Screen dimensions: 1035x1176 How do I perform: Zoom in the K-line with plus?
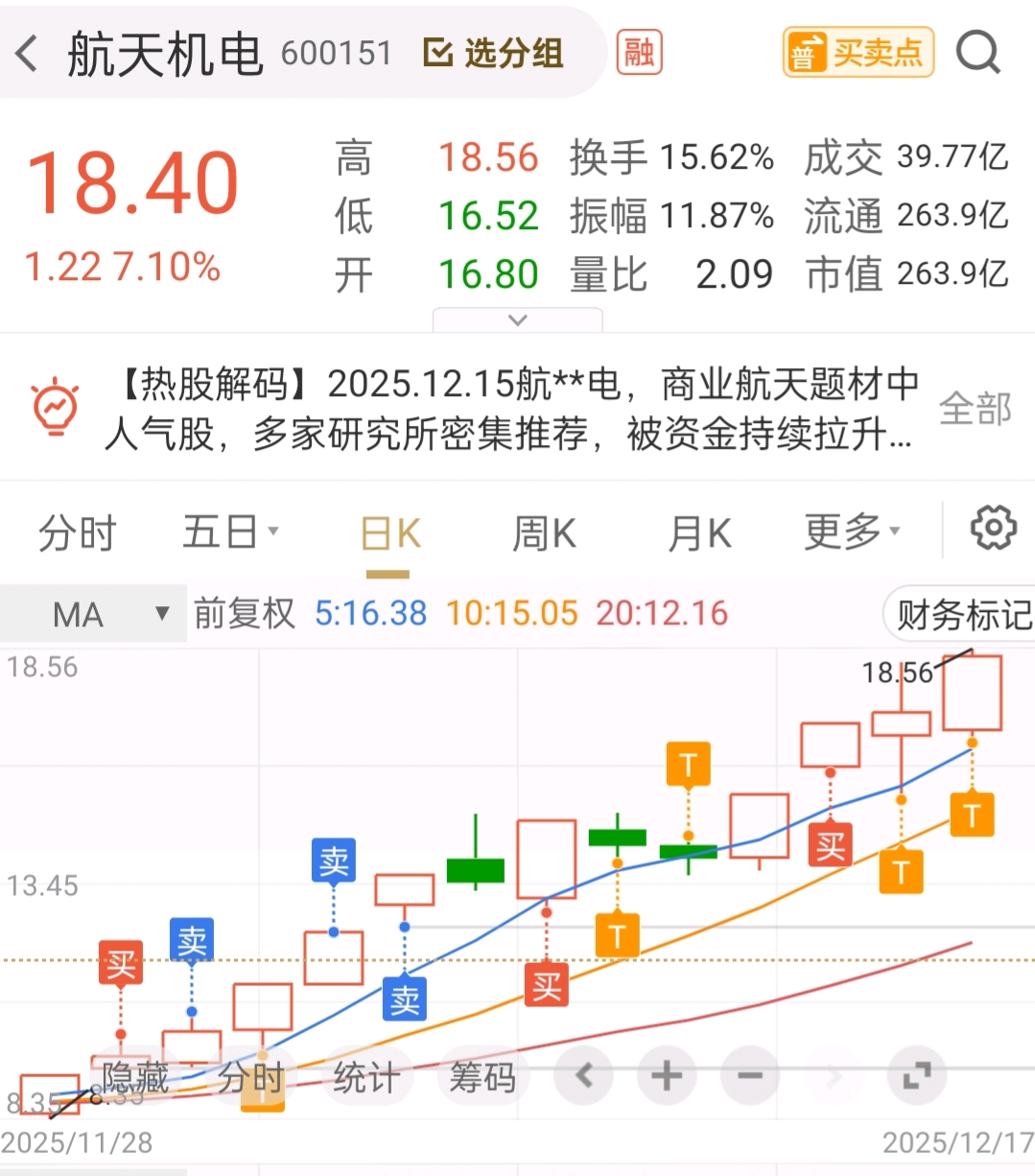pyautogui.click(x=667, y=1076)
